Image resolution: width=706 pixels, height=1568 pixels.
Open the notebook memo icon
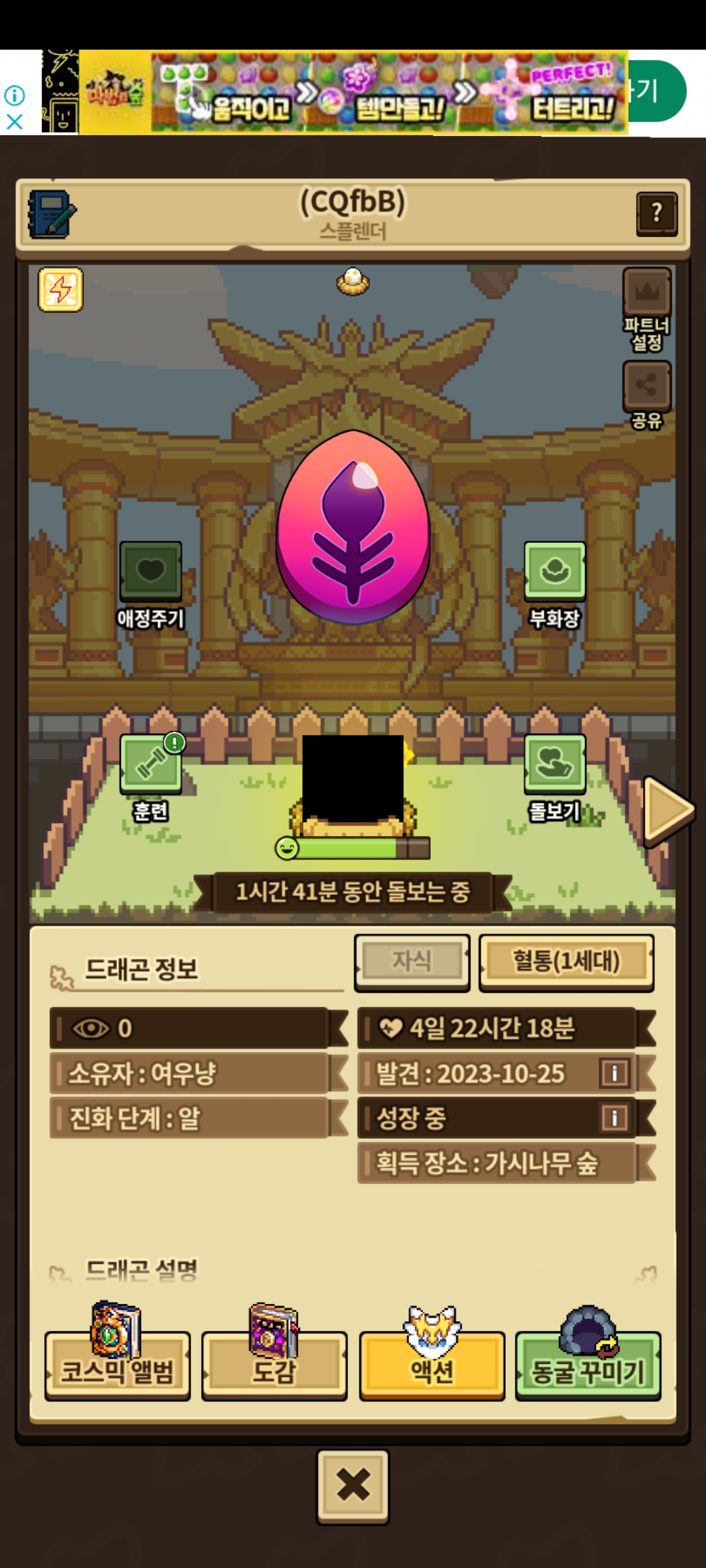(51, 214)
